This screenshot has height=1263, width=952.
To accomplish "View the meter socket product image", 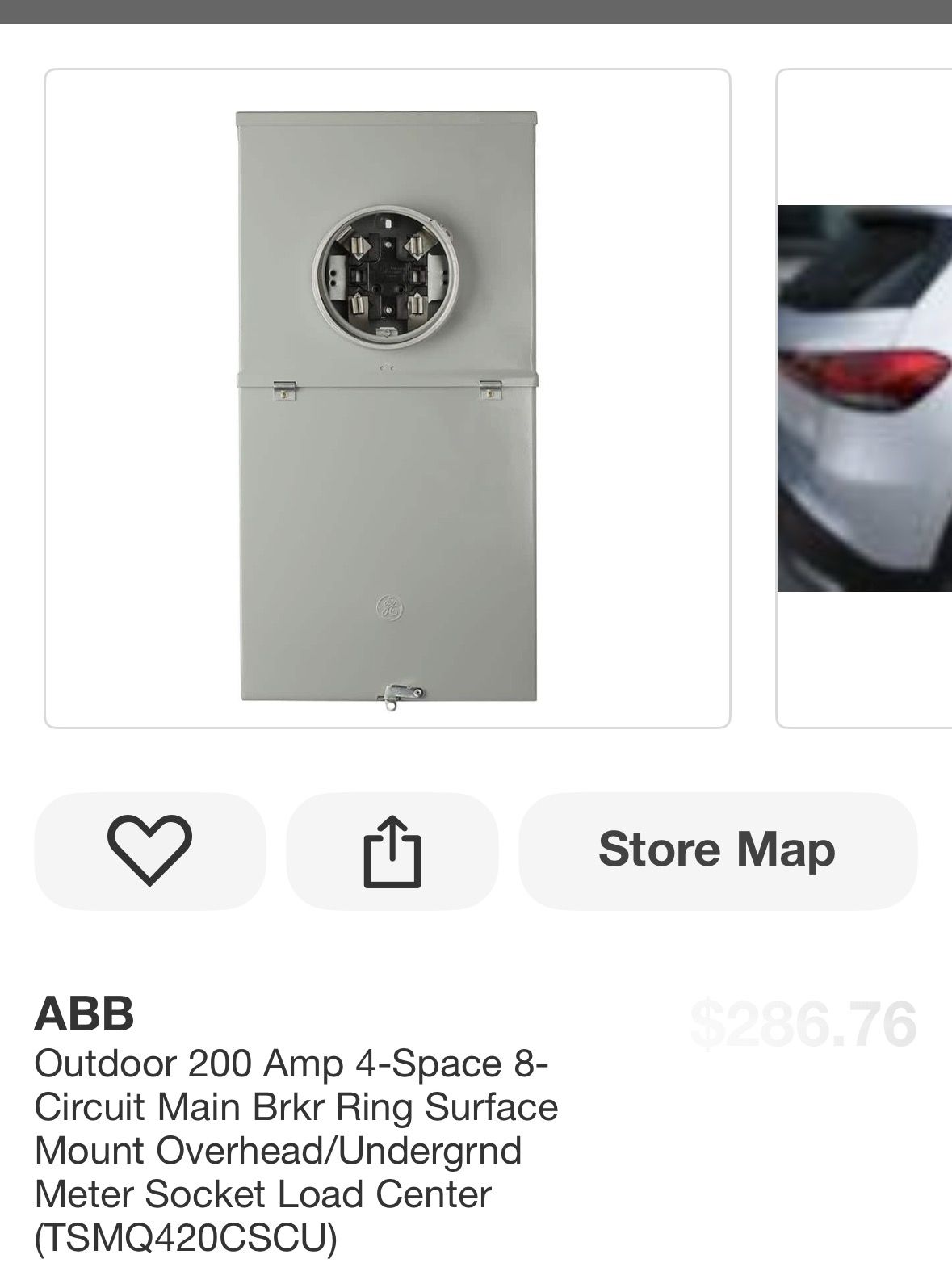I will pyautogui.click(x=388, y=399).
